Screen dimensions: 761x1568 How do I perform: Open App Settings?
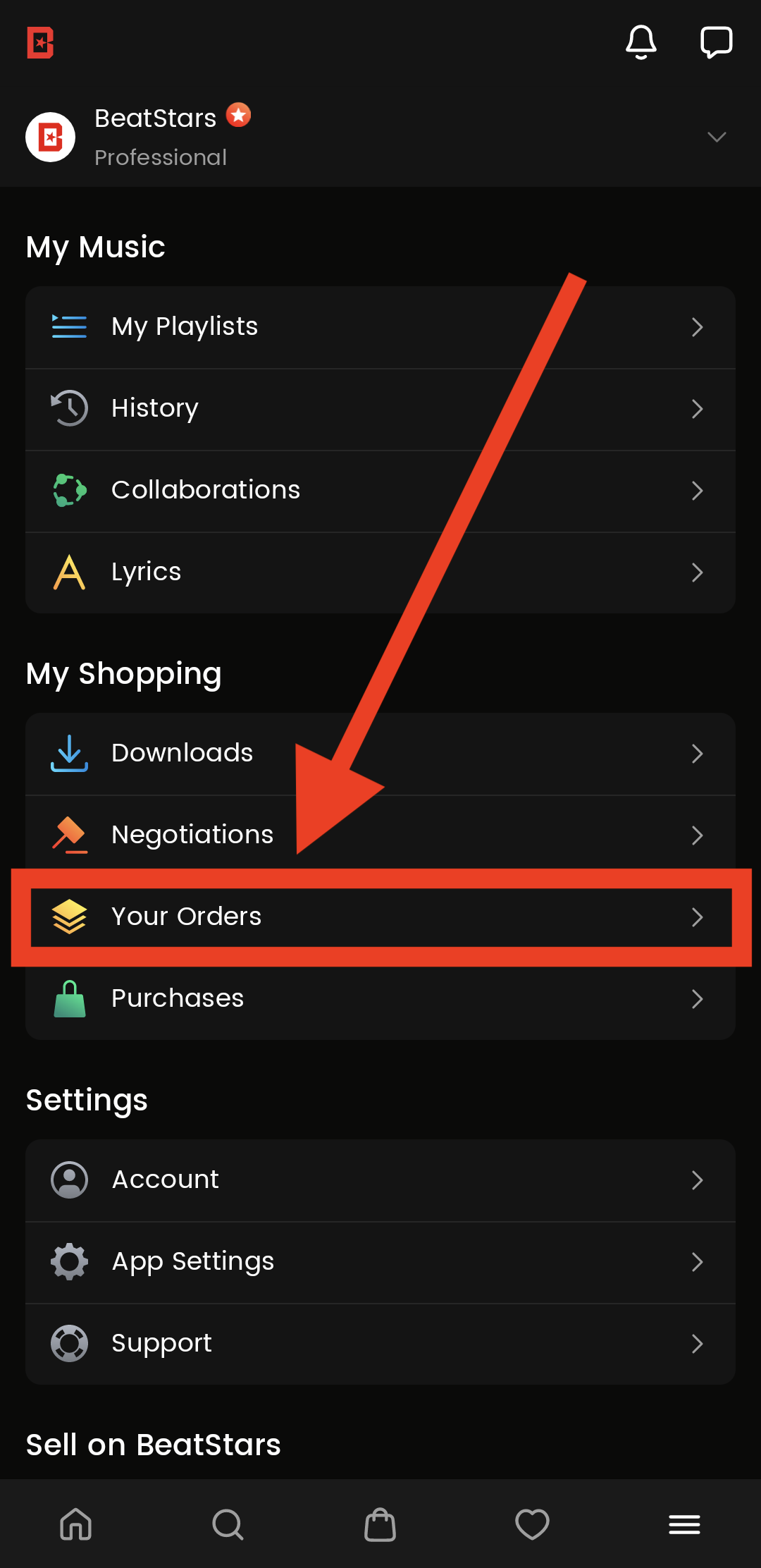(380, 1262)
